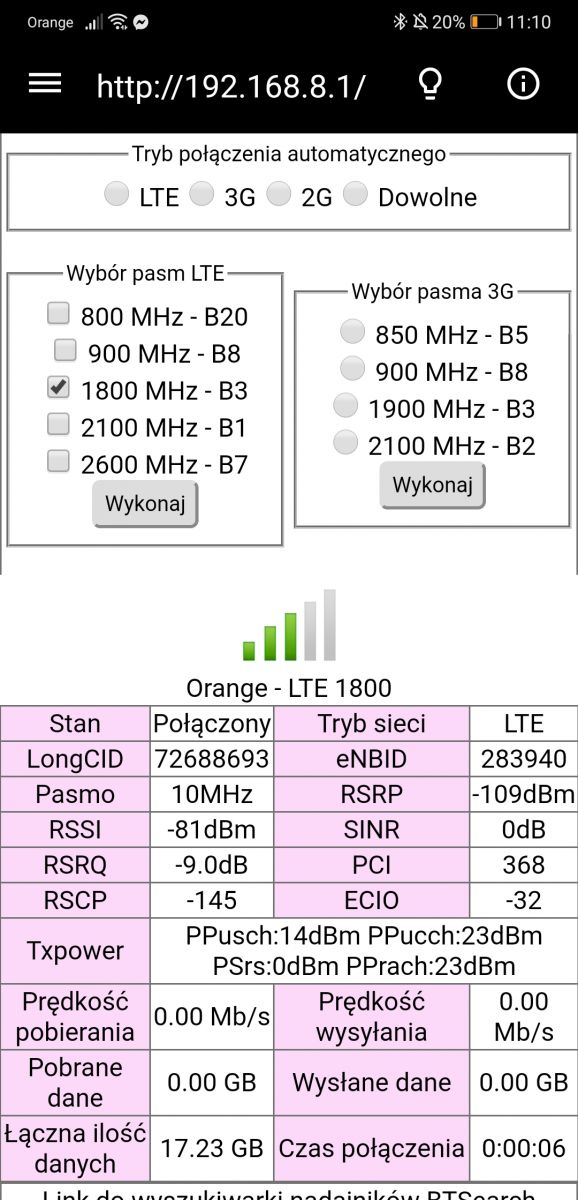Check the 2100 MHz - B1 band
The height and width of the screenshot is (1200, 578).
(x=59, y=424)
